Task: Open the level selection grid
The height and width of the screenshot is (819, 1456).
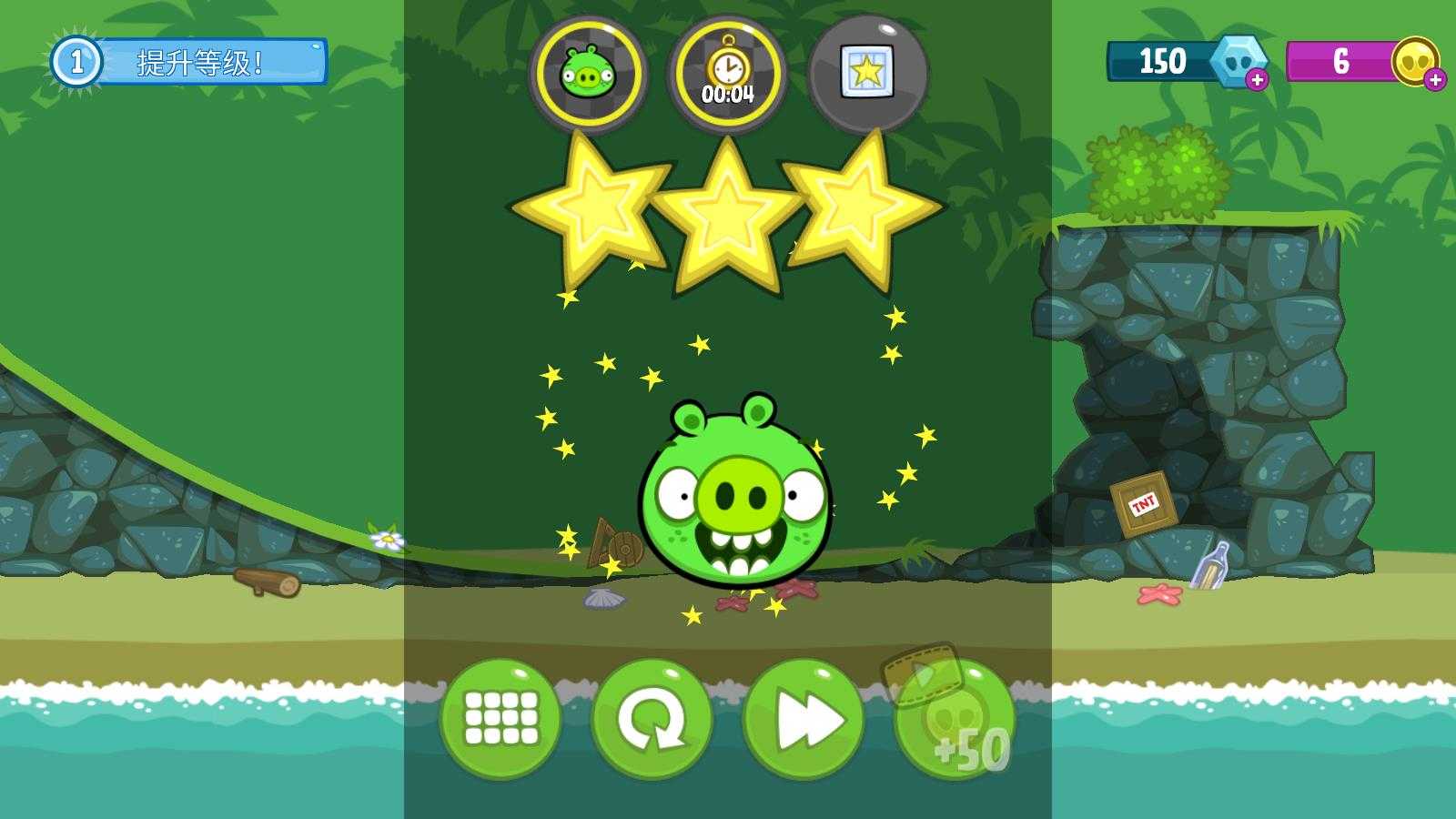Action: tap(500, 719)
